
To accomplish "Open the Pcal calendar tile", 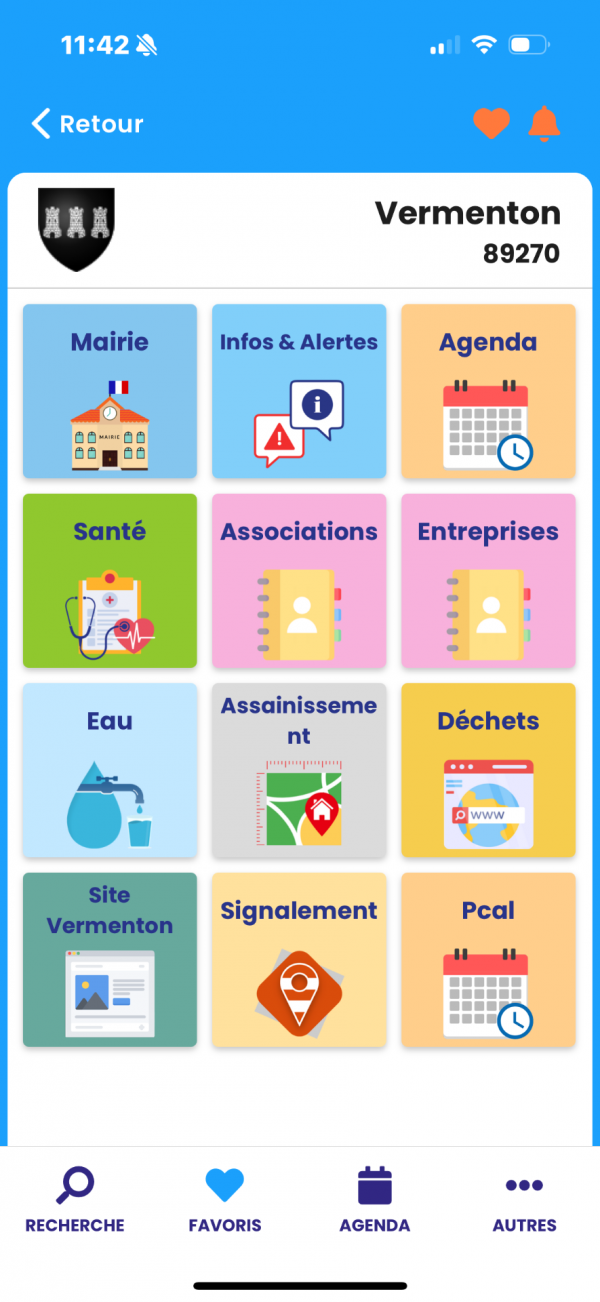I will tap(488, 960).
